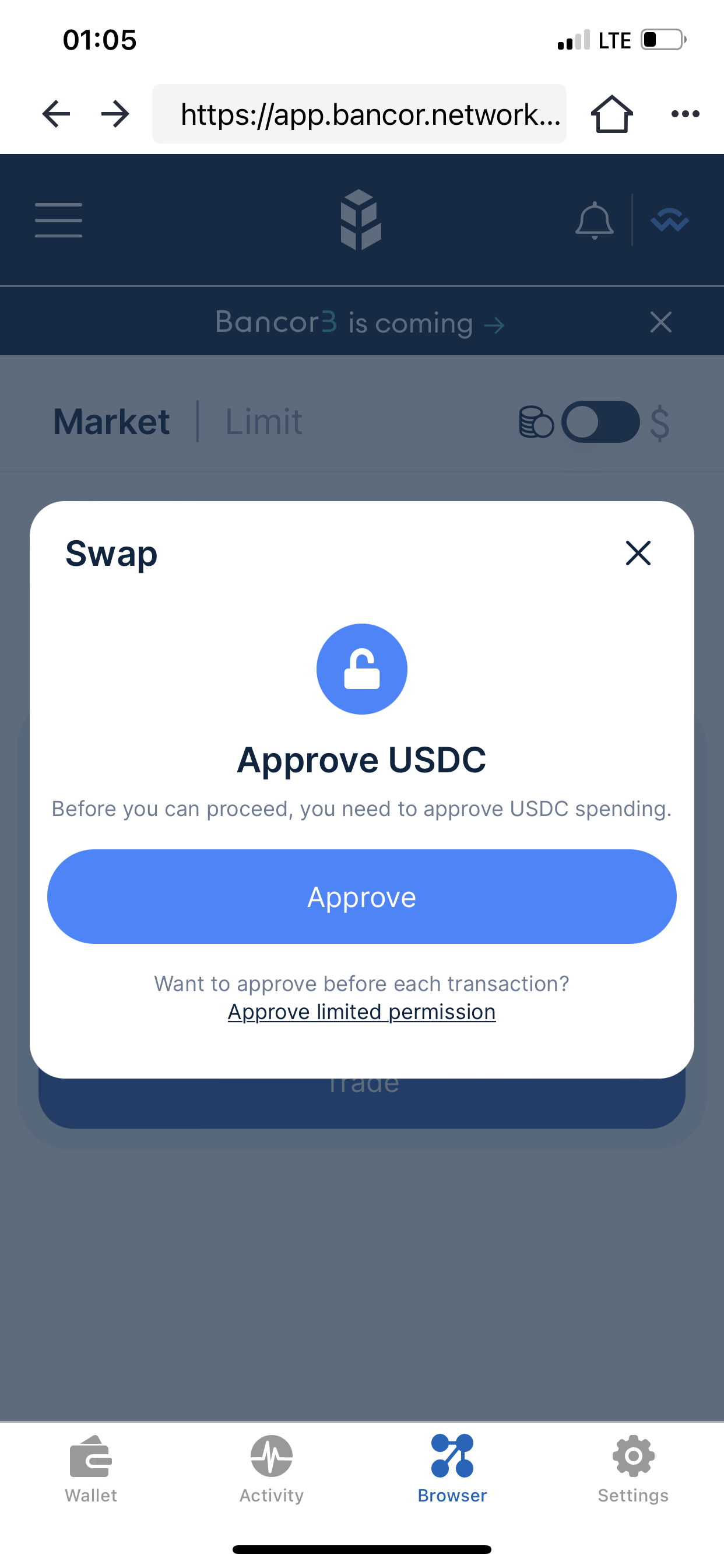Select the Browser tab
The image size is (724, 1568).
[452, 1468]
